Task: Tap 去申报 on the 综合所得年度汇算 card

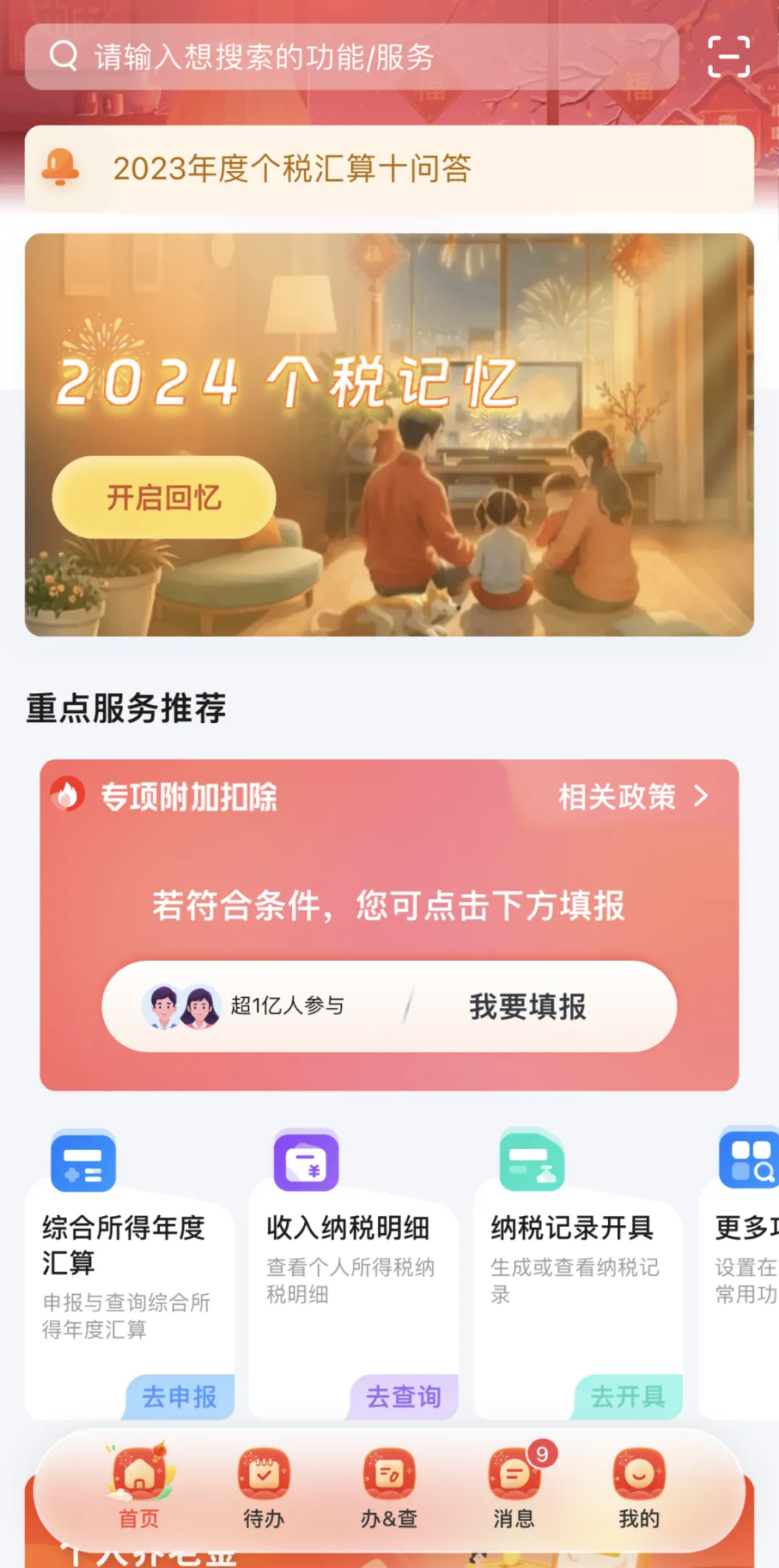Action: point(180,1396)
